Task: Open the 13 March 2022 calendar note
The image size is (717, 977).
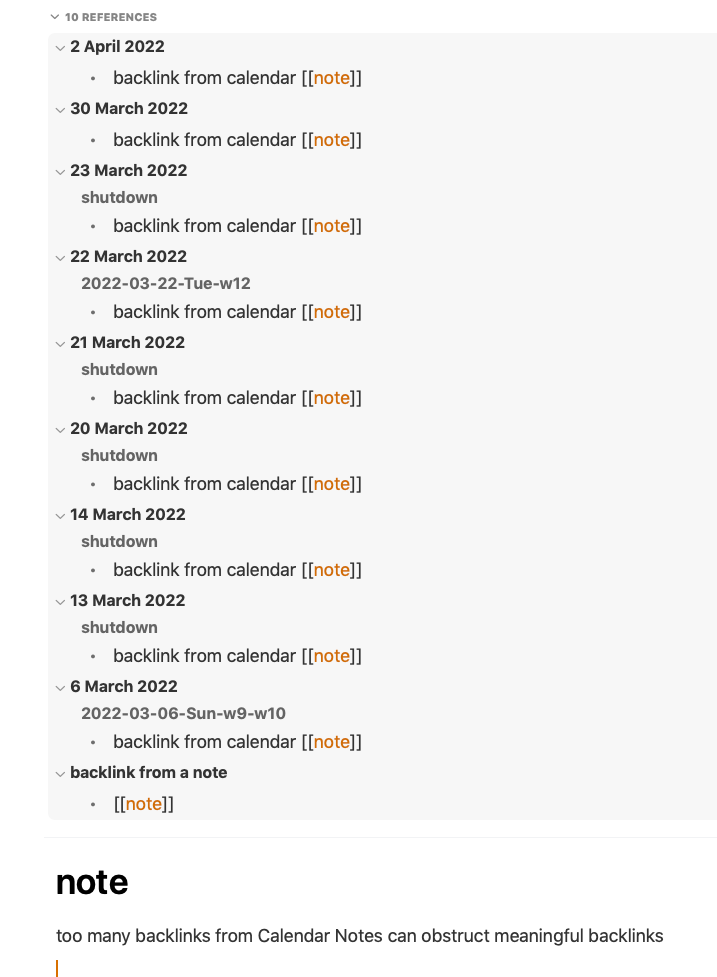Action: (128, 600)
